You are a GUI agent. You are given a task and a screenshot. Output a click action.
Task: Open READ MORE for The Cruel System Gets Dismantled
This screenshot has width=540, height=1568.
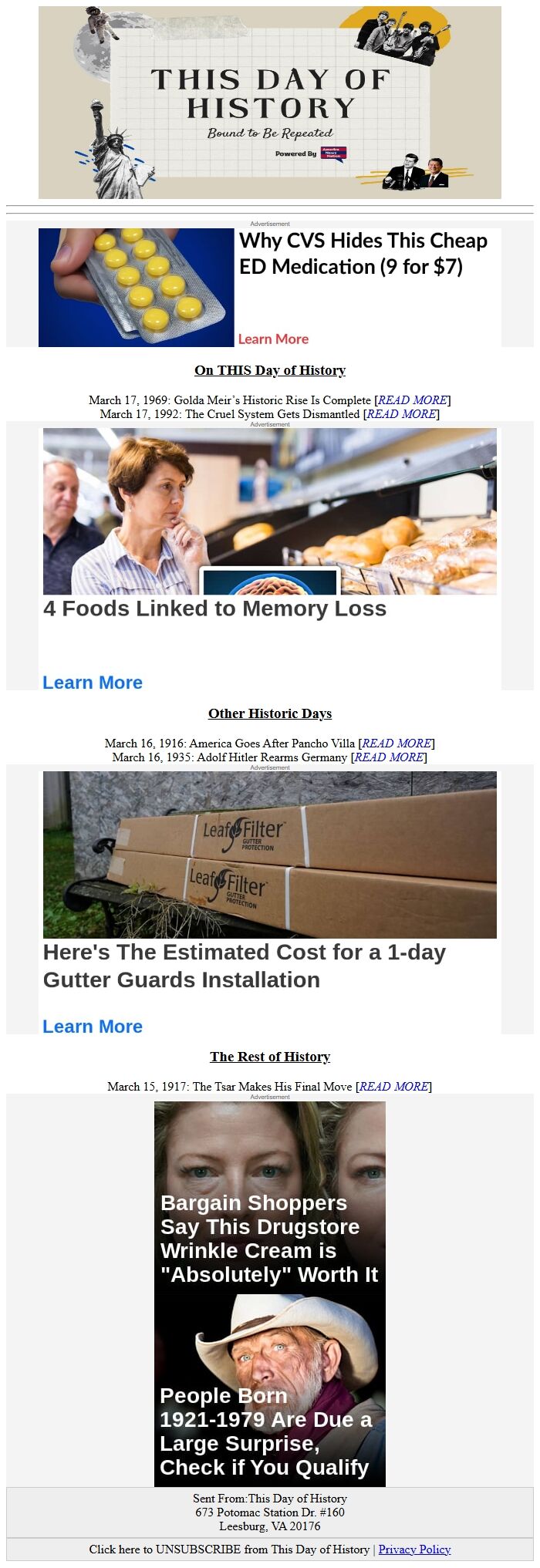click(x=401, y=413)
